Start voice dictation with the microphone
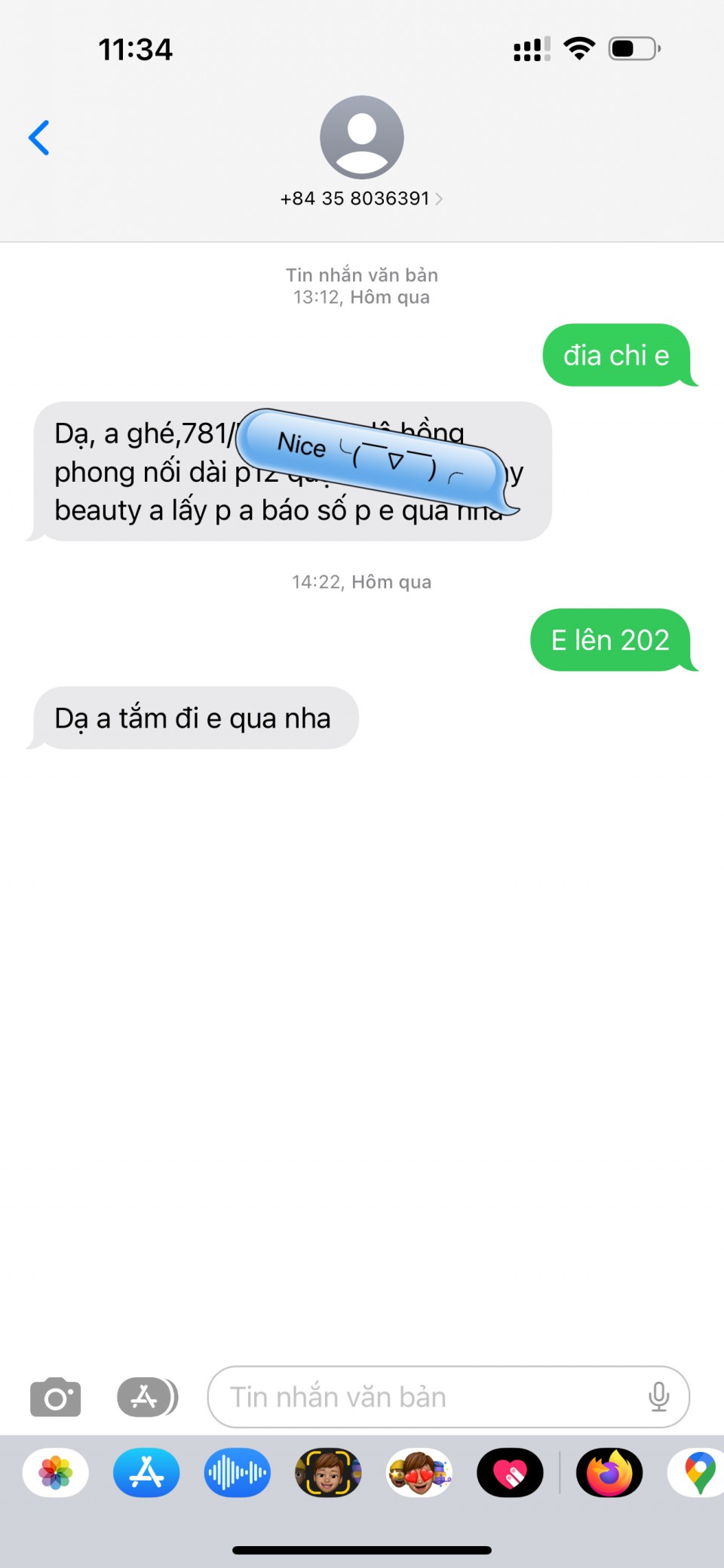724x1568 pixels. pos(658,1397)
